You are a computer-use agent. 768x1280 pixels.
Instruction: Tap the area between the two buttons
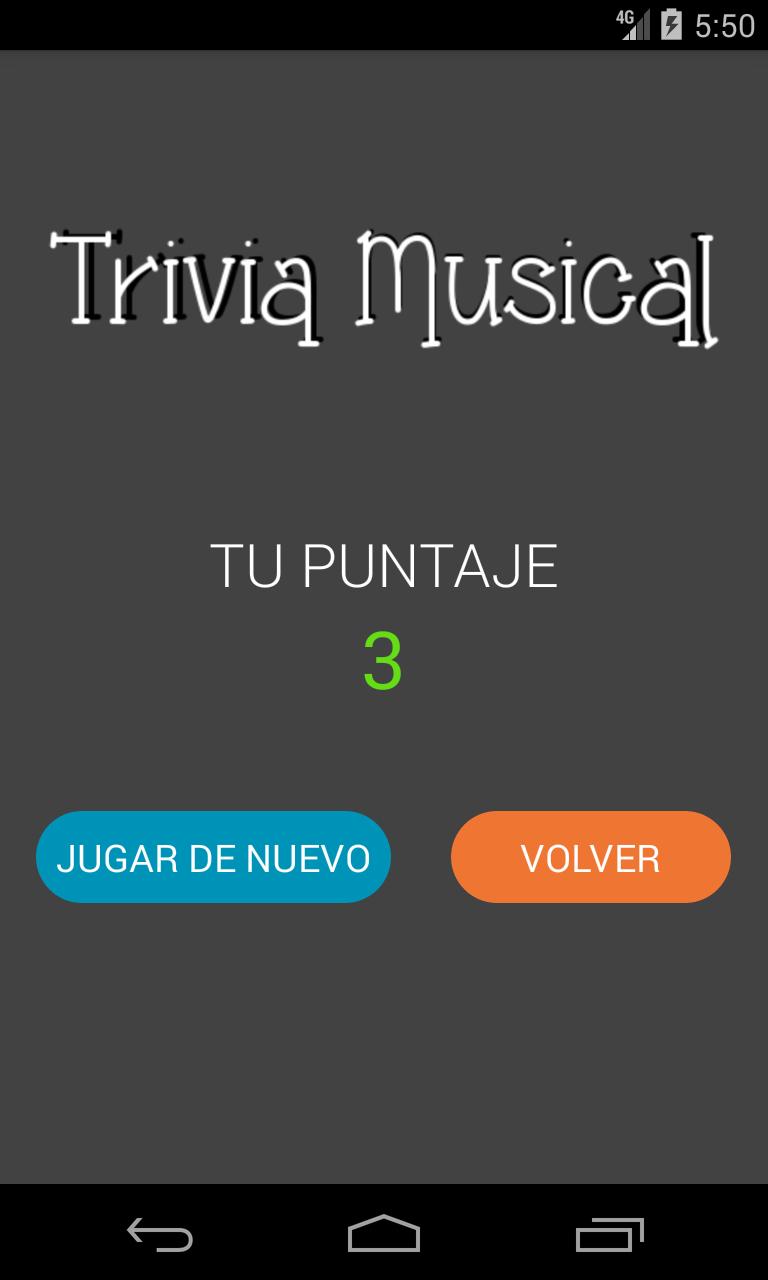[x=420, y=856]
